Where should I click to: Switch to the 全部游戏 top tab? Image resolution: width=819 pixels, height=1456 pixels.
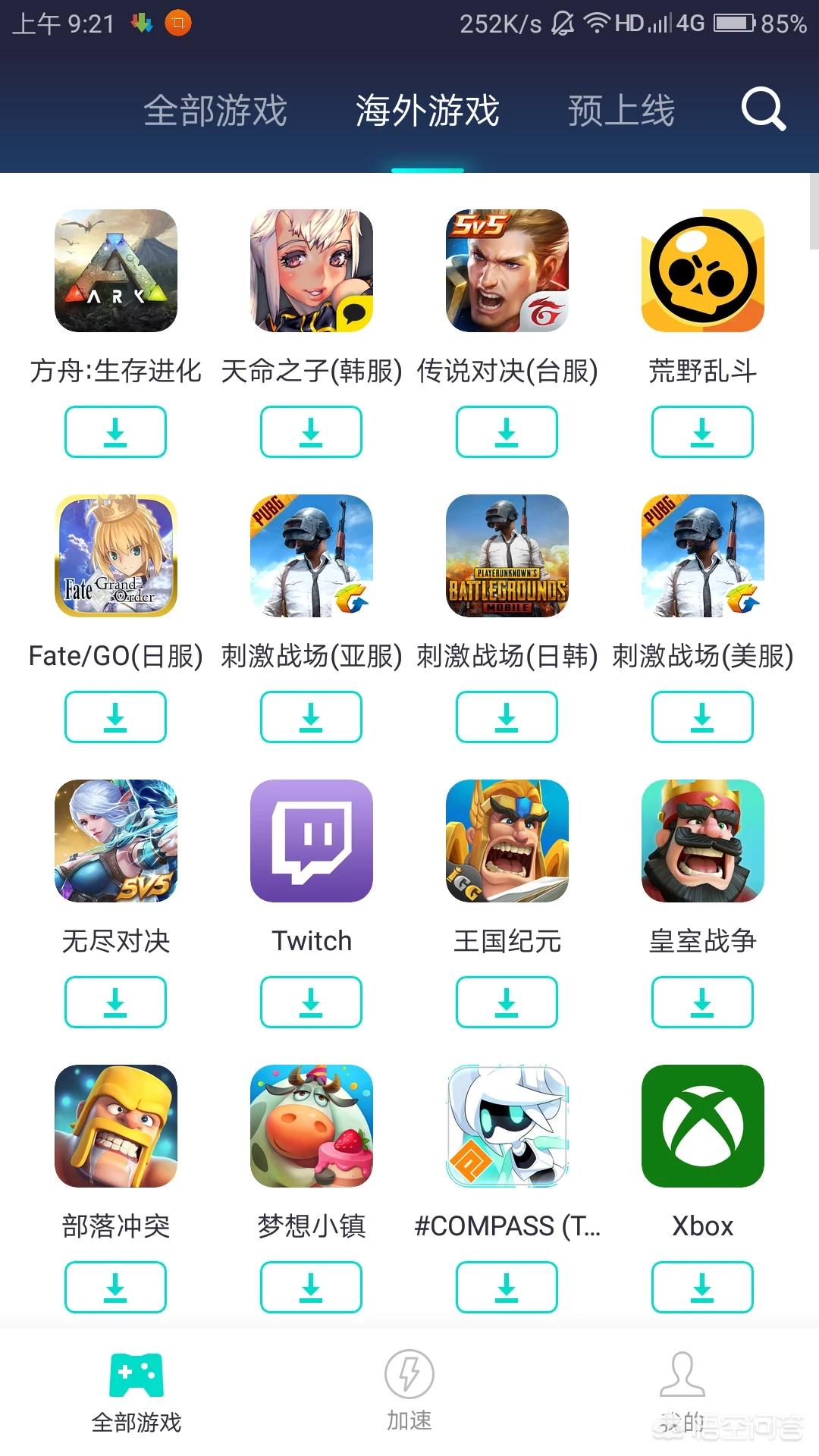[x=215, y=111]
